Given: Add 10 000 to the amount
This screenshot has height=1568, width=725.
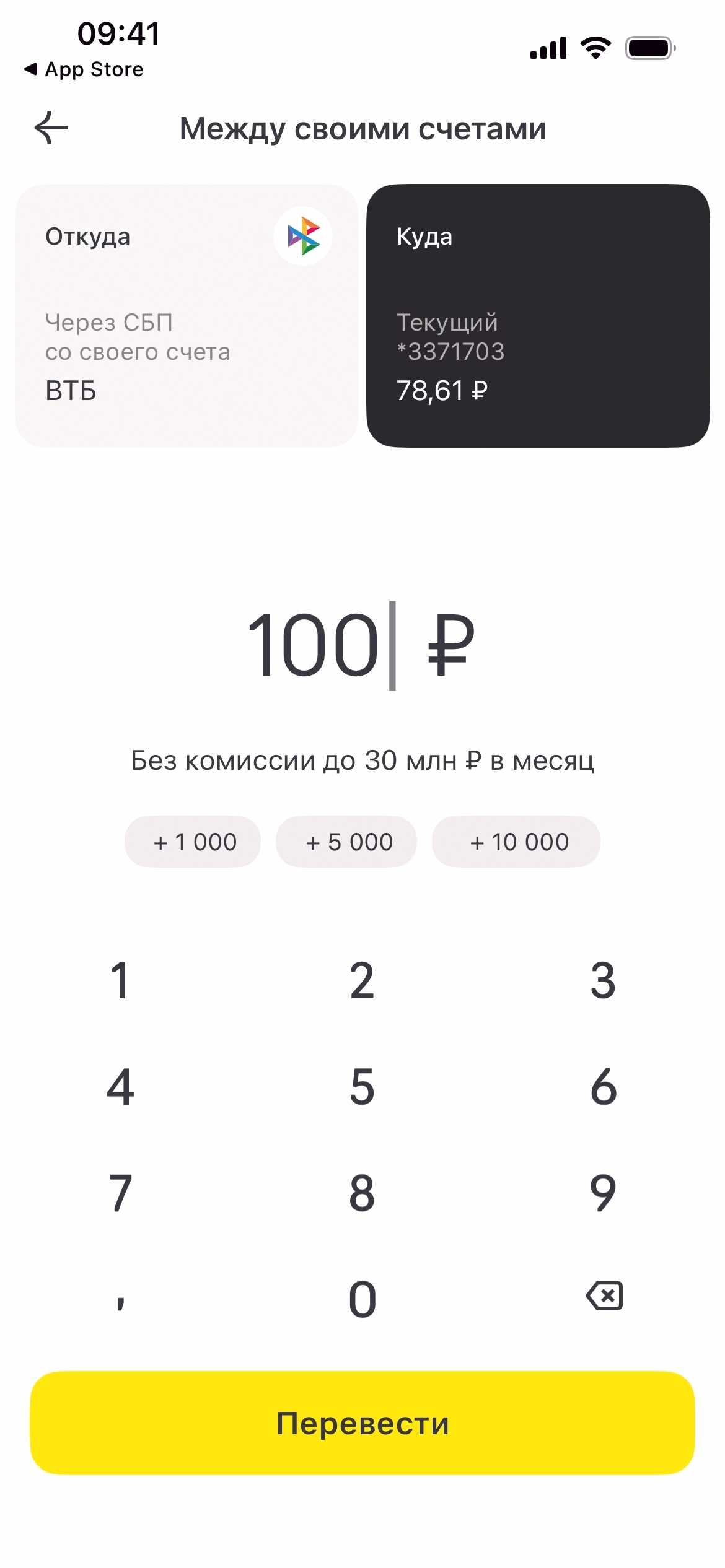Looking at the screenshot, I should [516, 842].
